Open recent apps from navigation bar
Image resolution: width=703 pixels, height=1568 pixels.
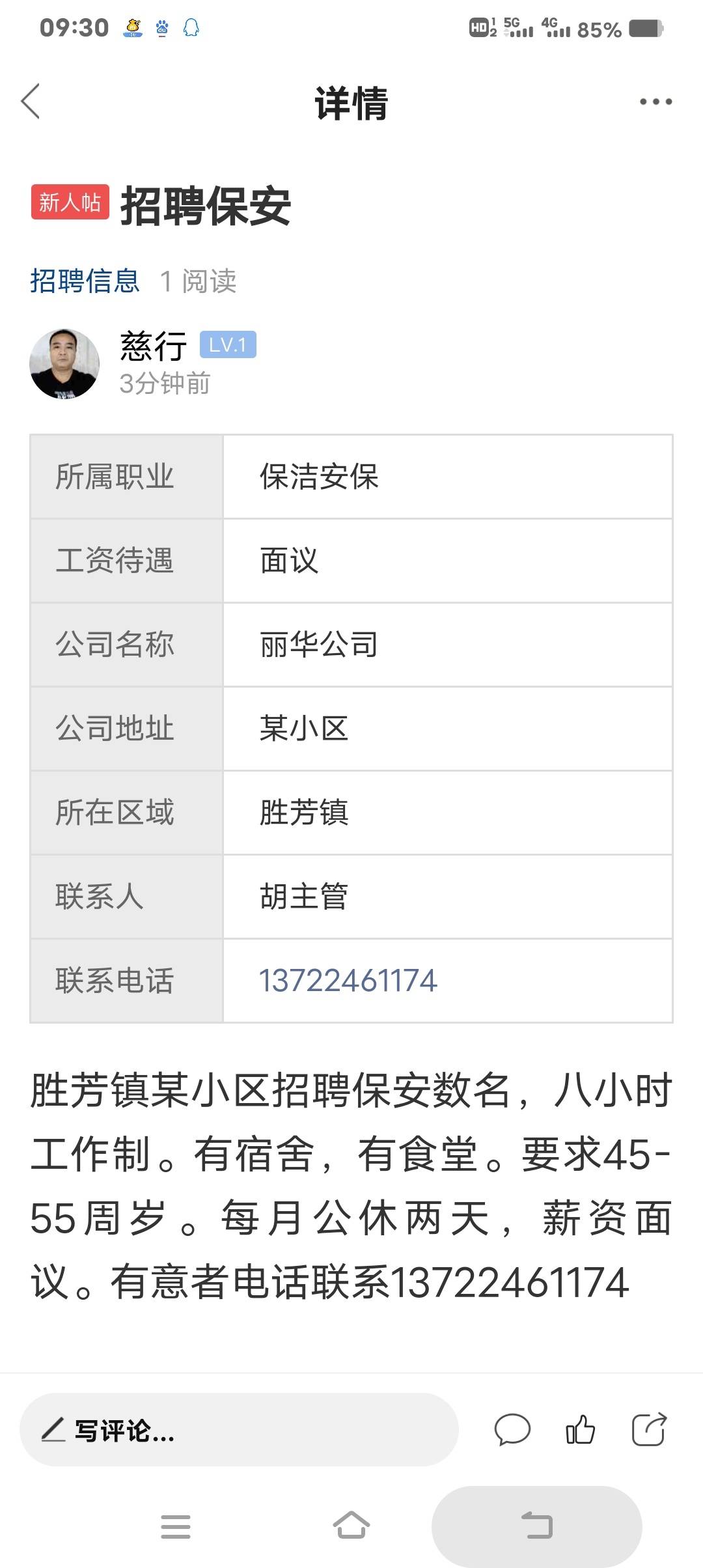pyautogui.click(x=176, y=1526)
